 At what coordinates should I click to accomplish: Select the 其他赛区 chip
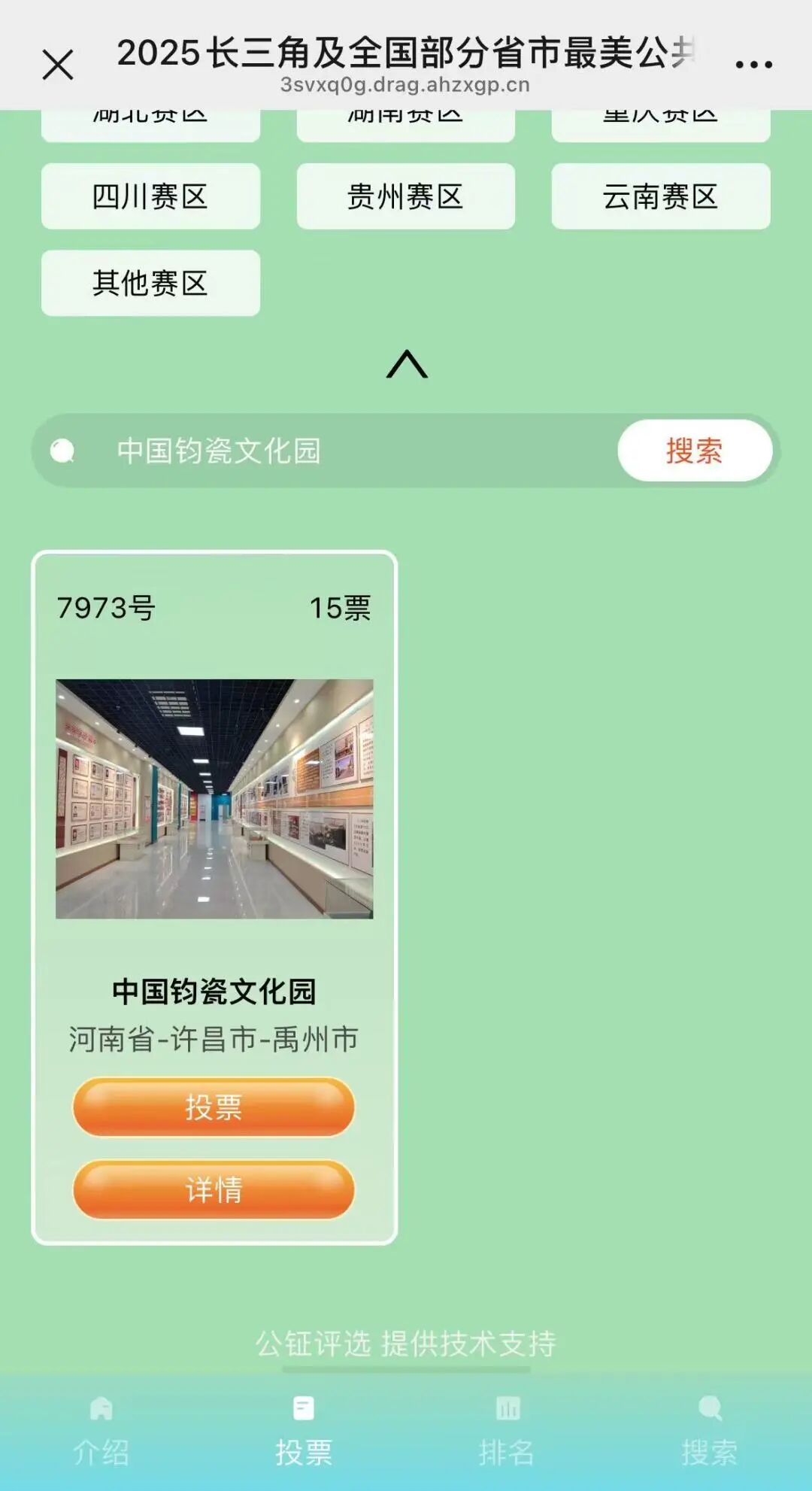click(150, 283)
